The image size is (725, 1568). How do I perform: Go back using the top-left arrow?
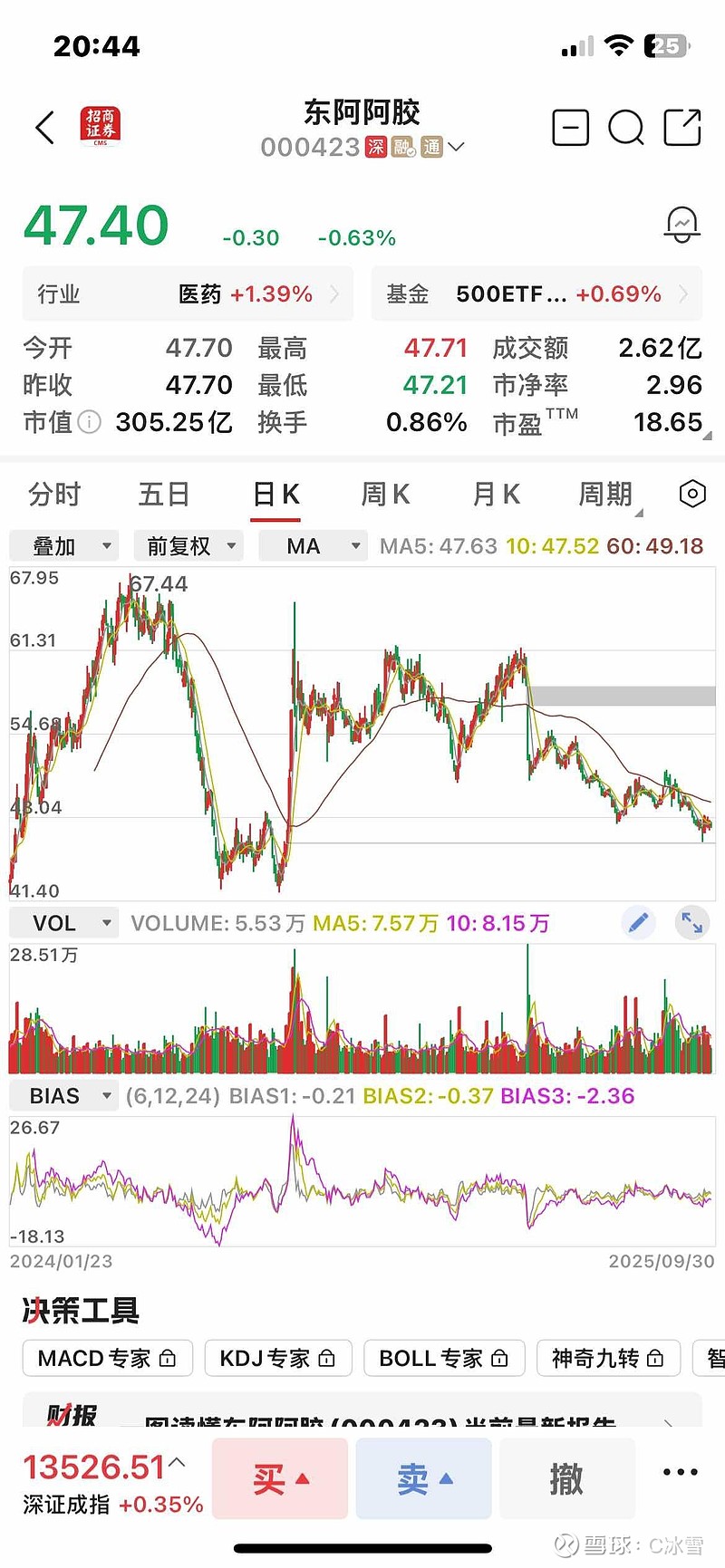45,128
